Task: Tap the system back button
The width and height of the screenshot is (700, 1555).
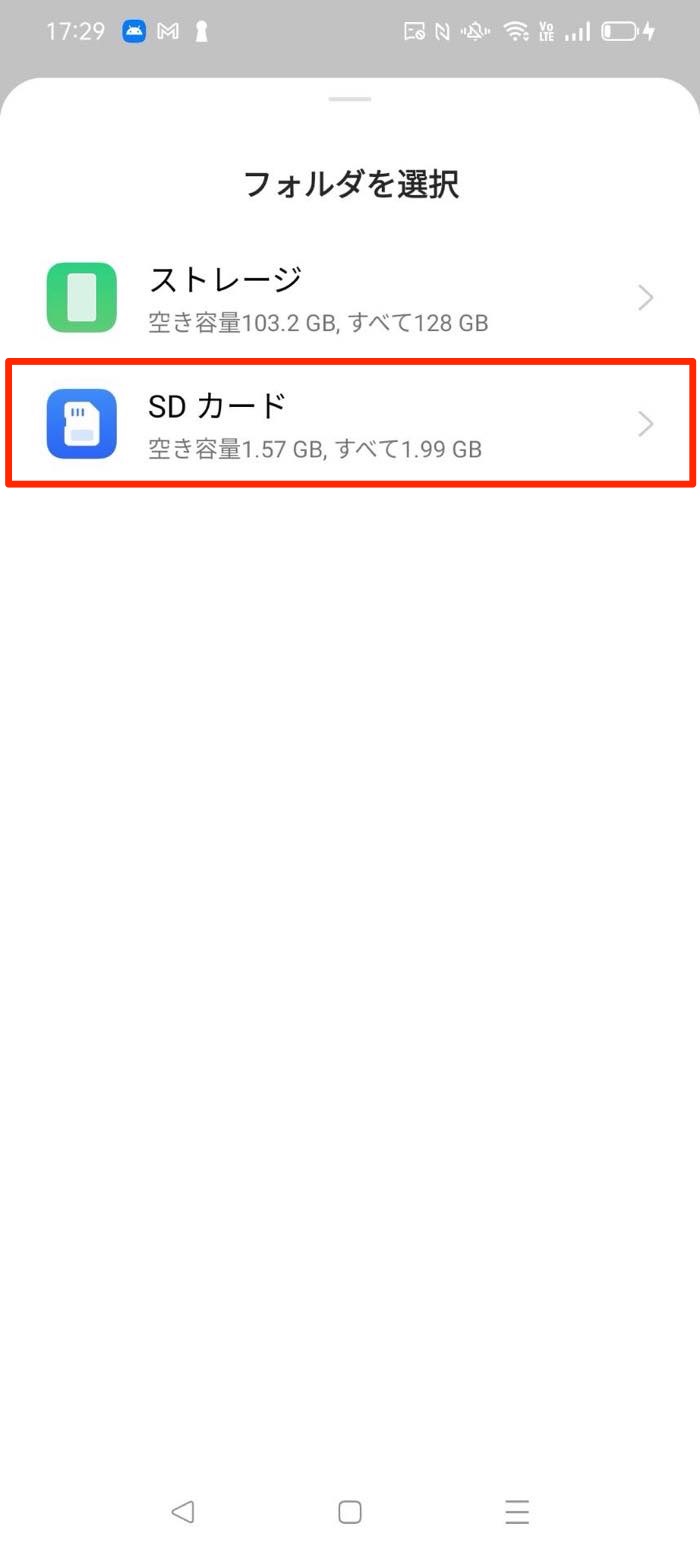Action: click(x=182, y=1511)
